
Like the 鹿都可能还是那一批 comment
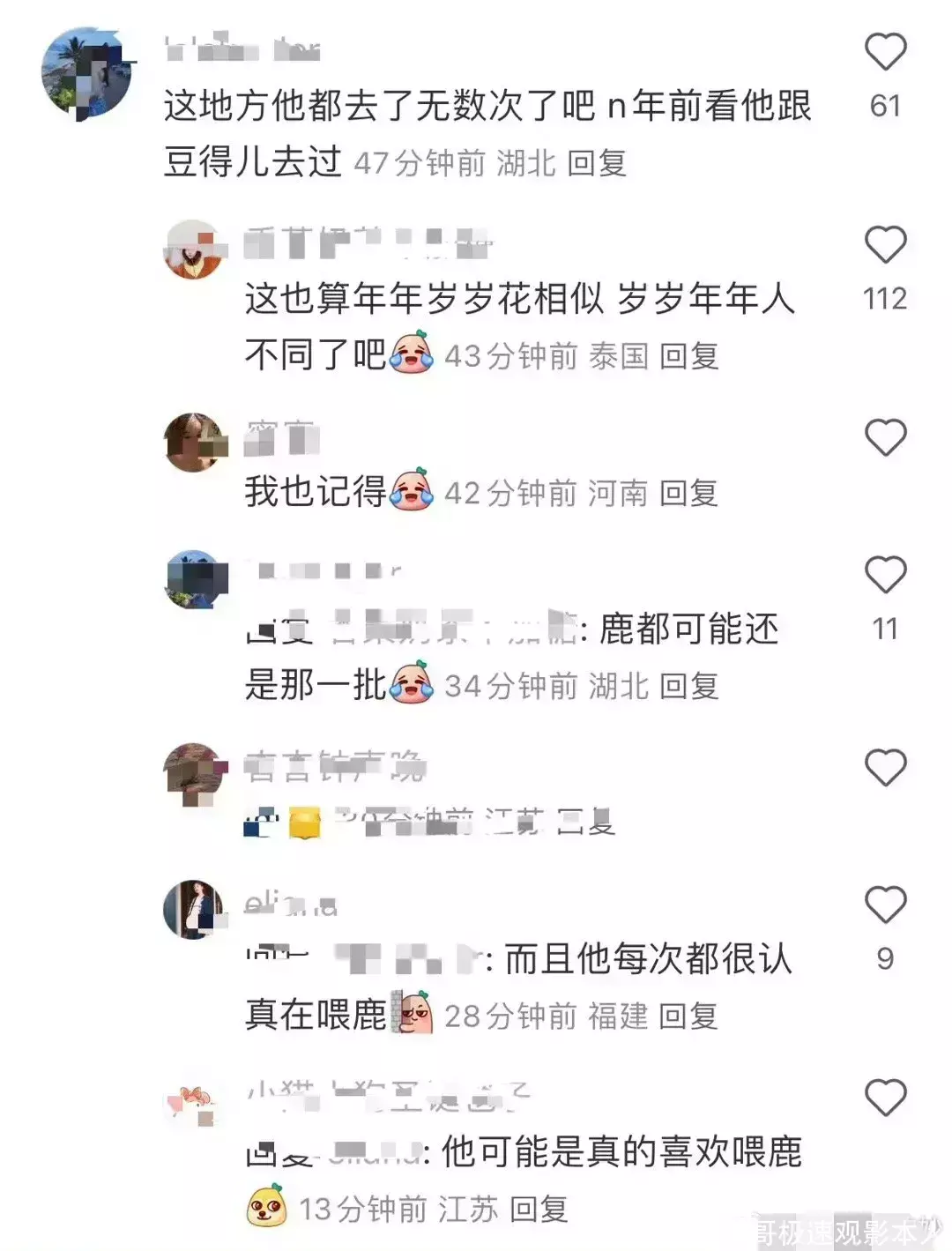click(x=885, y=575)
